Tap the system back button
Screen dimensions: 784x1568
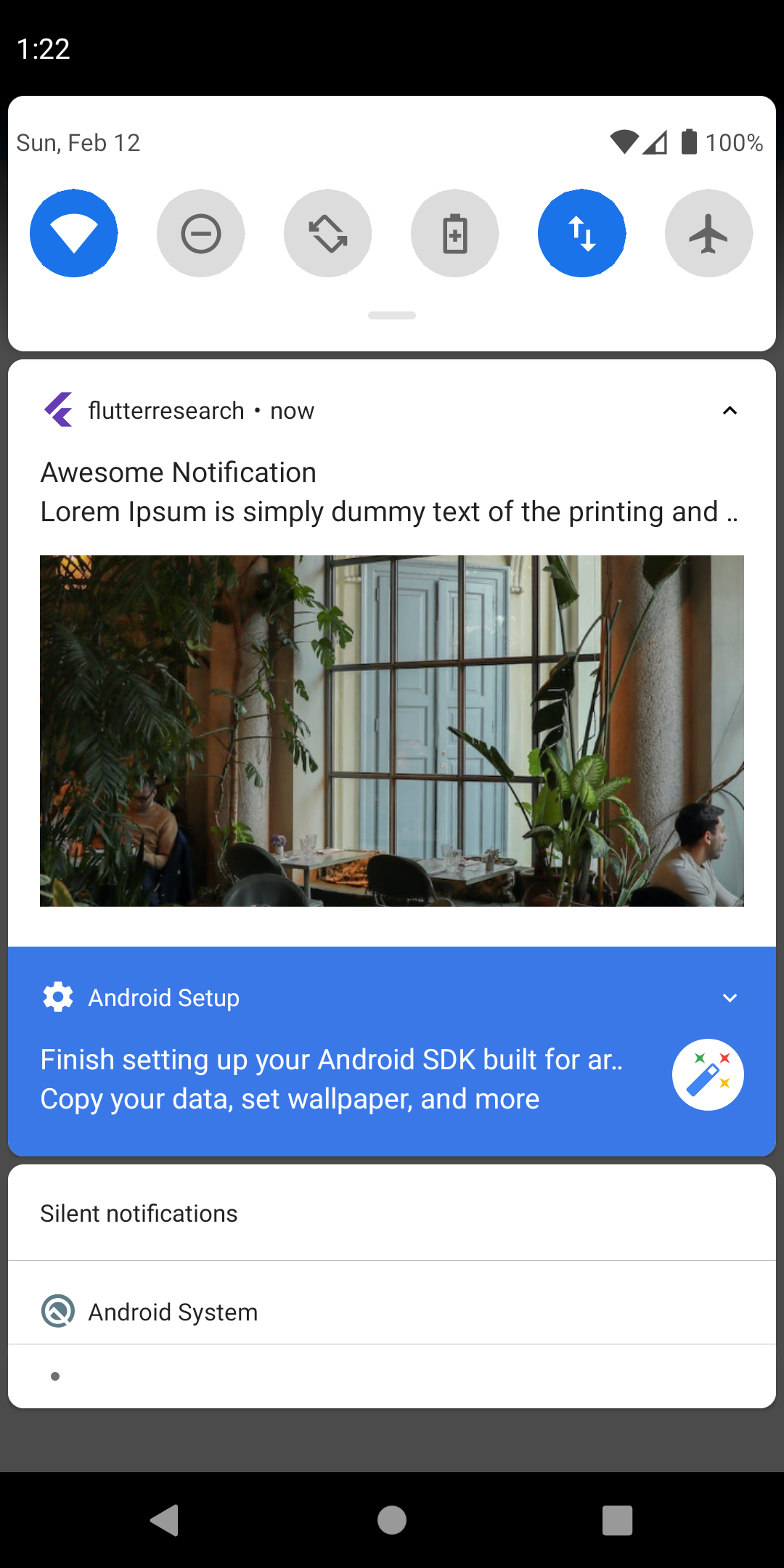165,1519
